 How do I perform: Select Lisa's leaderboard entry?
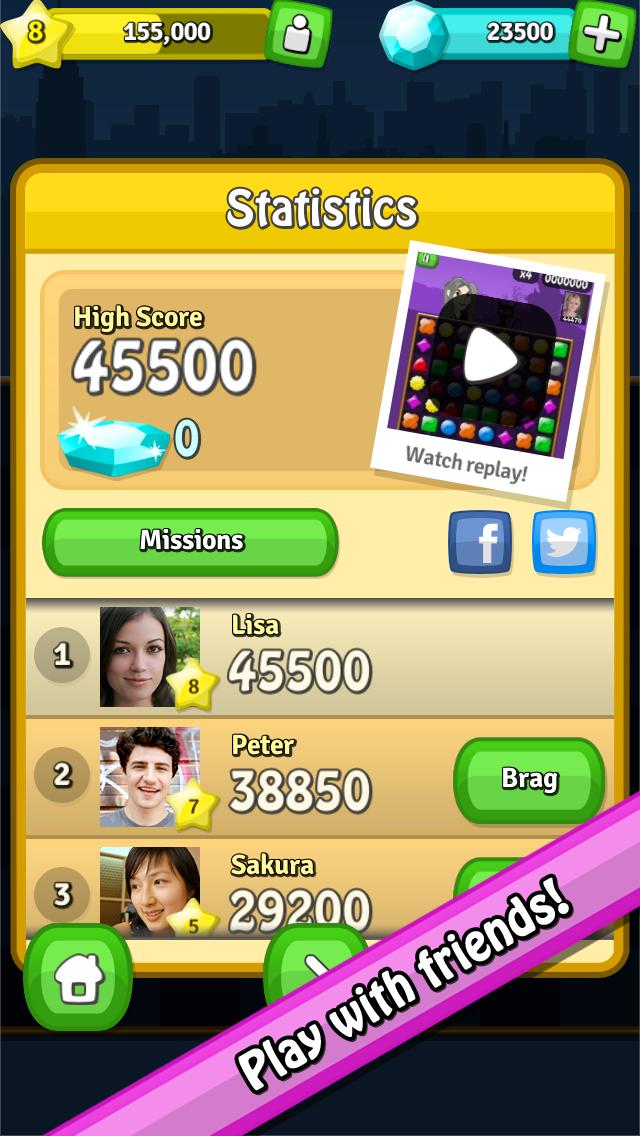pos(300,657)
